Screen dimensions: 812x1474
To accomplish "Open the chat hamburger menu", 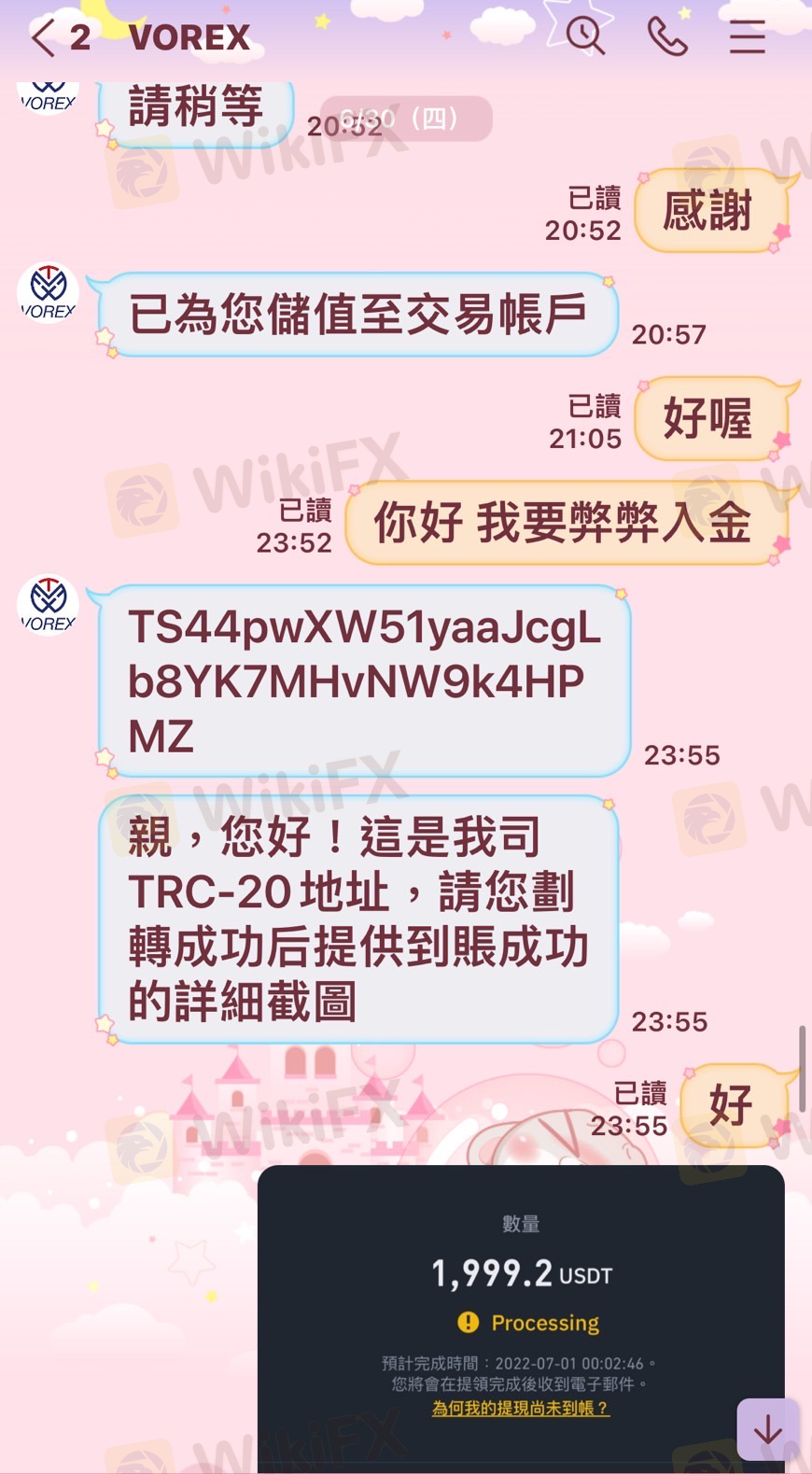I will (x=747, y=37).
